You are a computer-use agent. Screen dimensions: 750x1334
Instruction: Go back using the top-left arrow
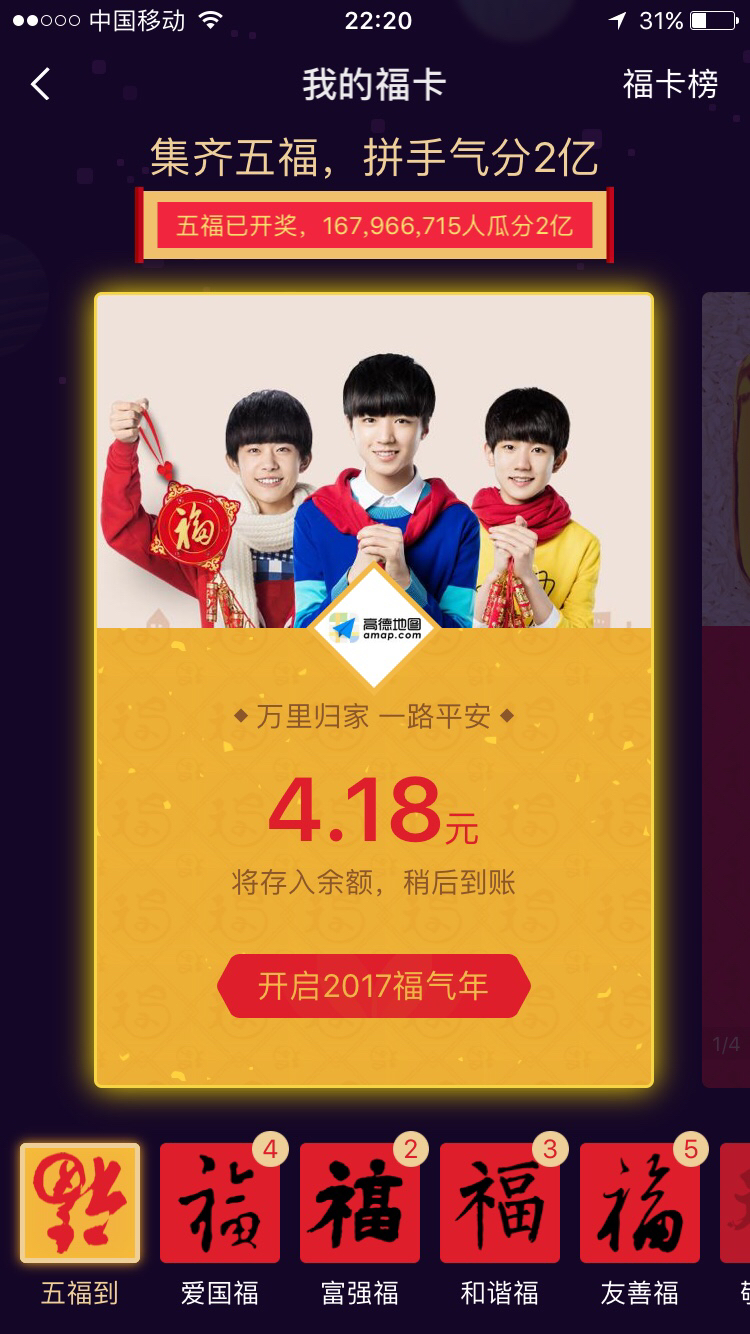[40, 85]
